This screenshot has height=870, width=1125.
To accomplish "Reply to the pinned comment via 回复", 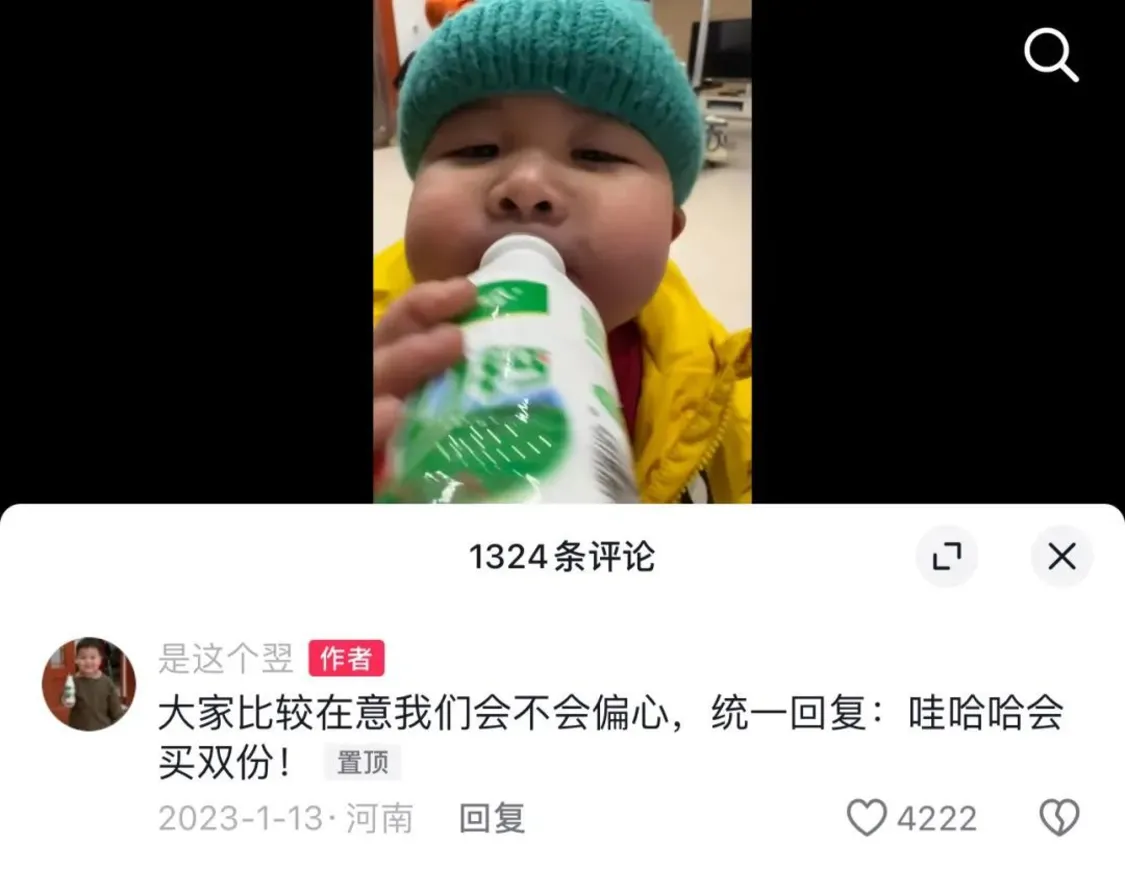I will click(492, 819).
